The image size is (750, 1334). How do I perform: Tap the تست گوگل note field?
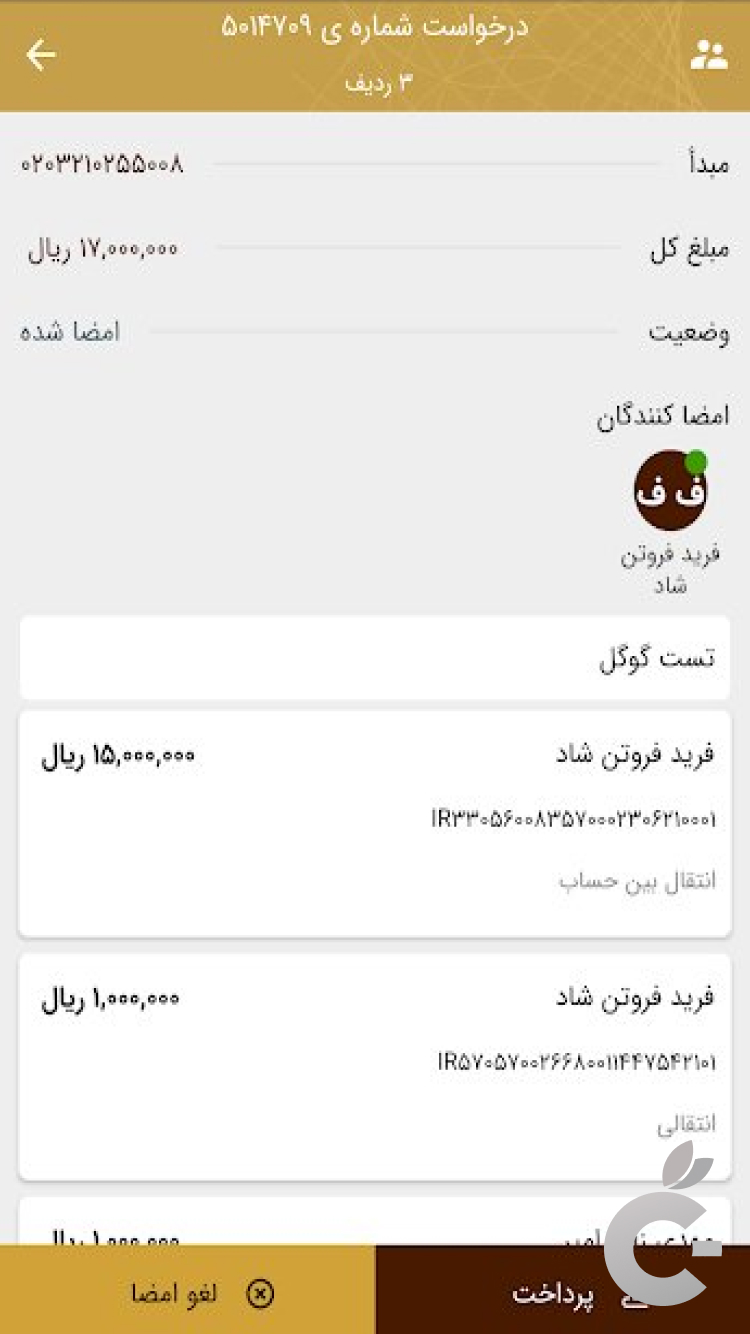click(x=660, y=657)
